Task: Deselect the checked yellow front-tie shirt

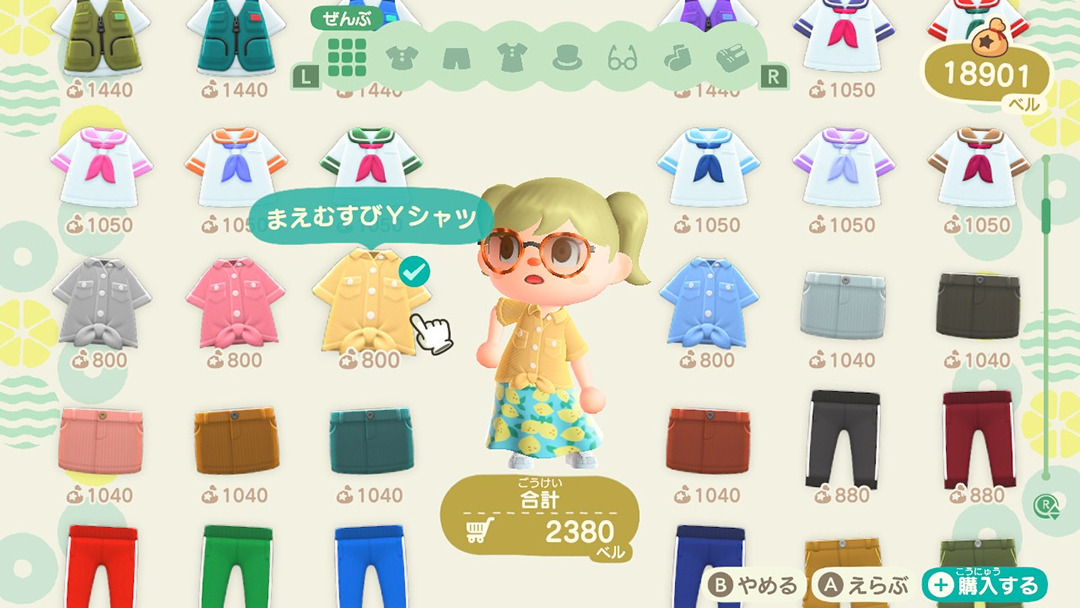Action: 370,300
